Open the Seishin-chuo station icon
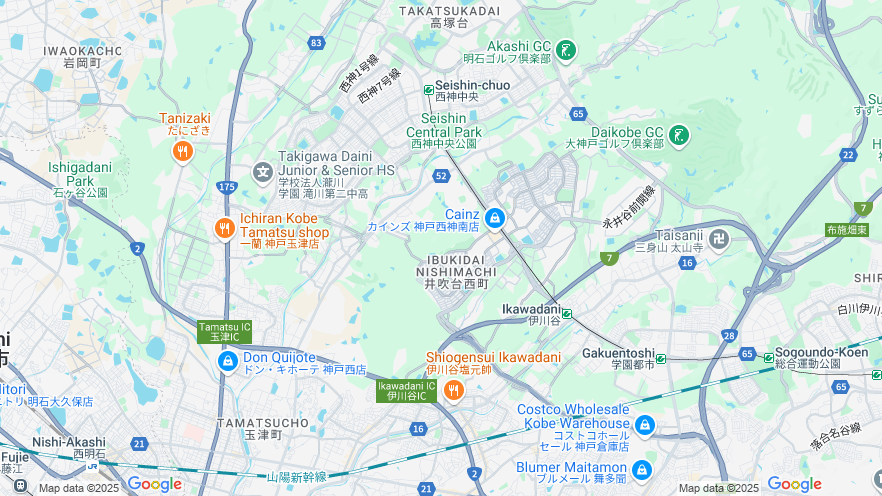Image resolution: width=882 pixels, height=496 pixels. [429, 89]
